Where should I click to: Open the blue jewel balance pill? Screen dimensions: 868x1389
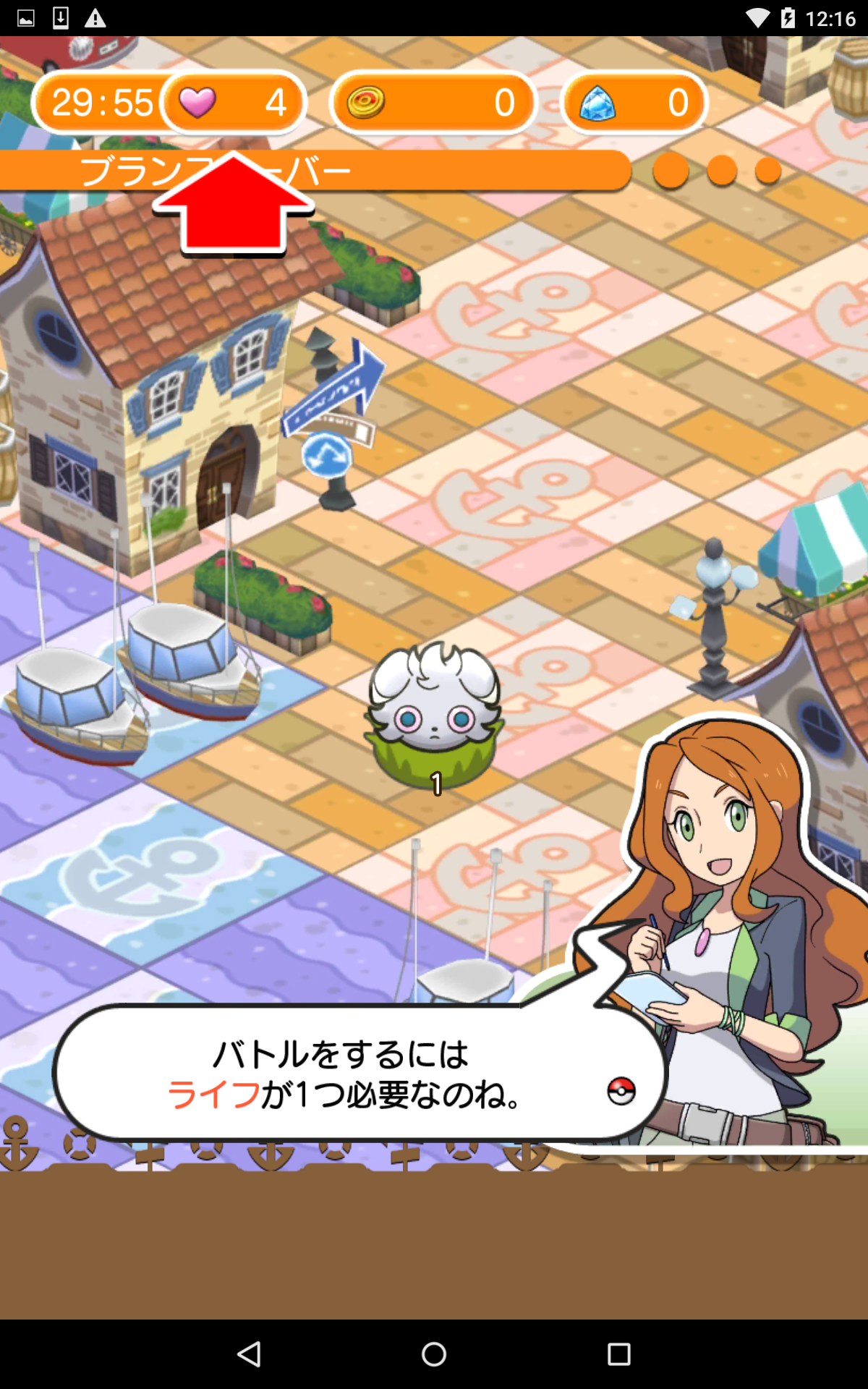pyautogui.click(x=634, y=103)
